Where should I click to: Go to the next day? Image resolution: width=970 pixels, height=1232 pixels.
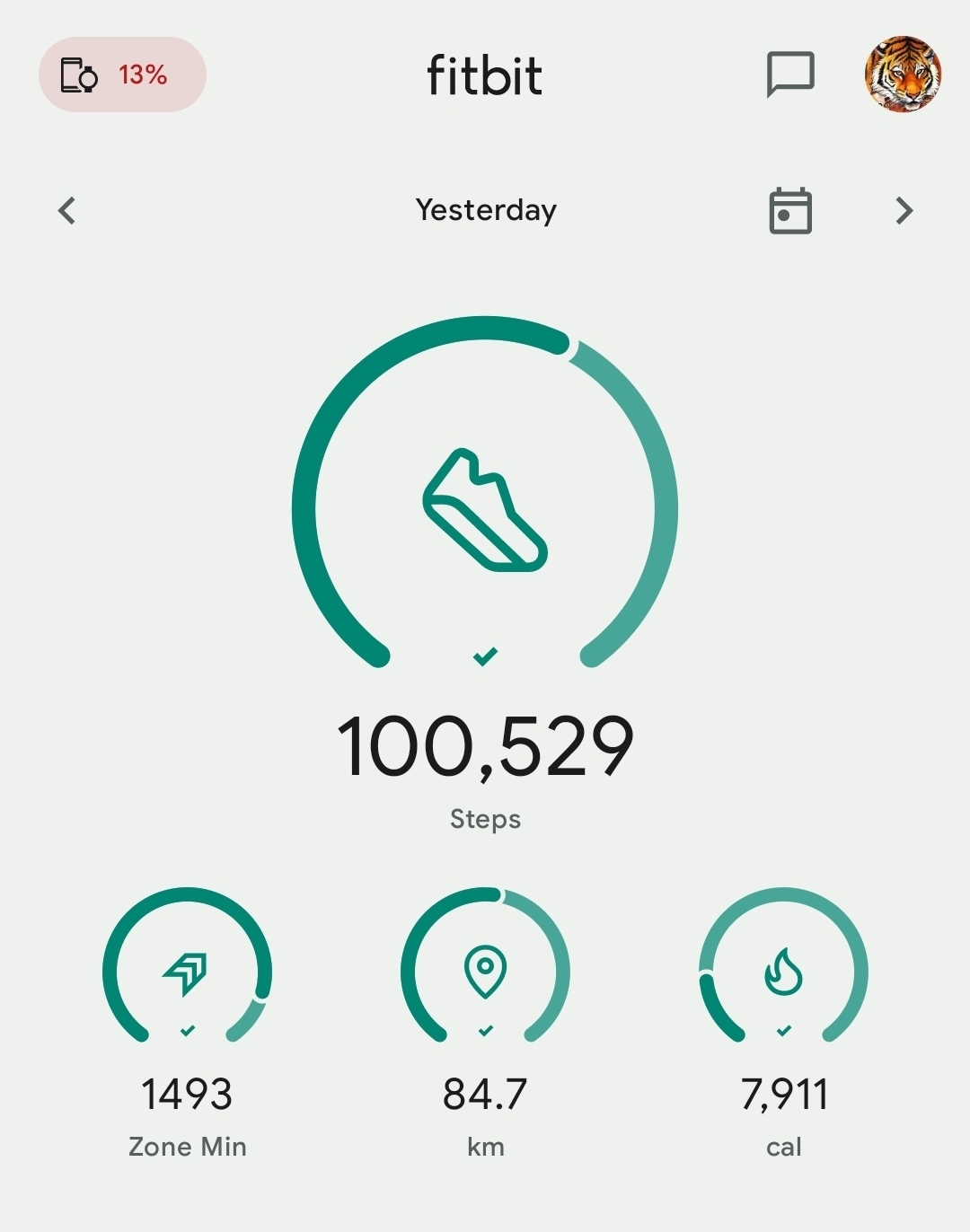click(x=904, y=211)
